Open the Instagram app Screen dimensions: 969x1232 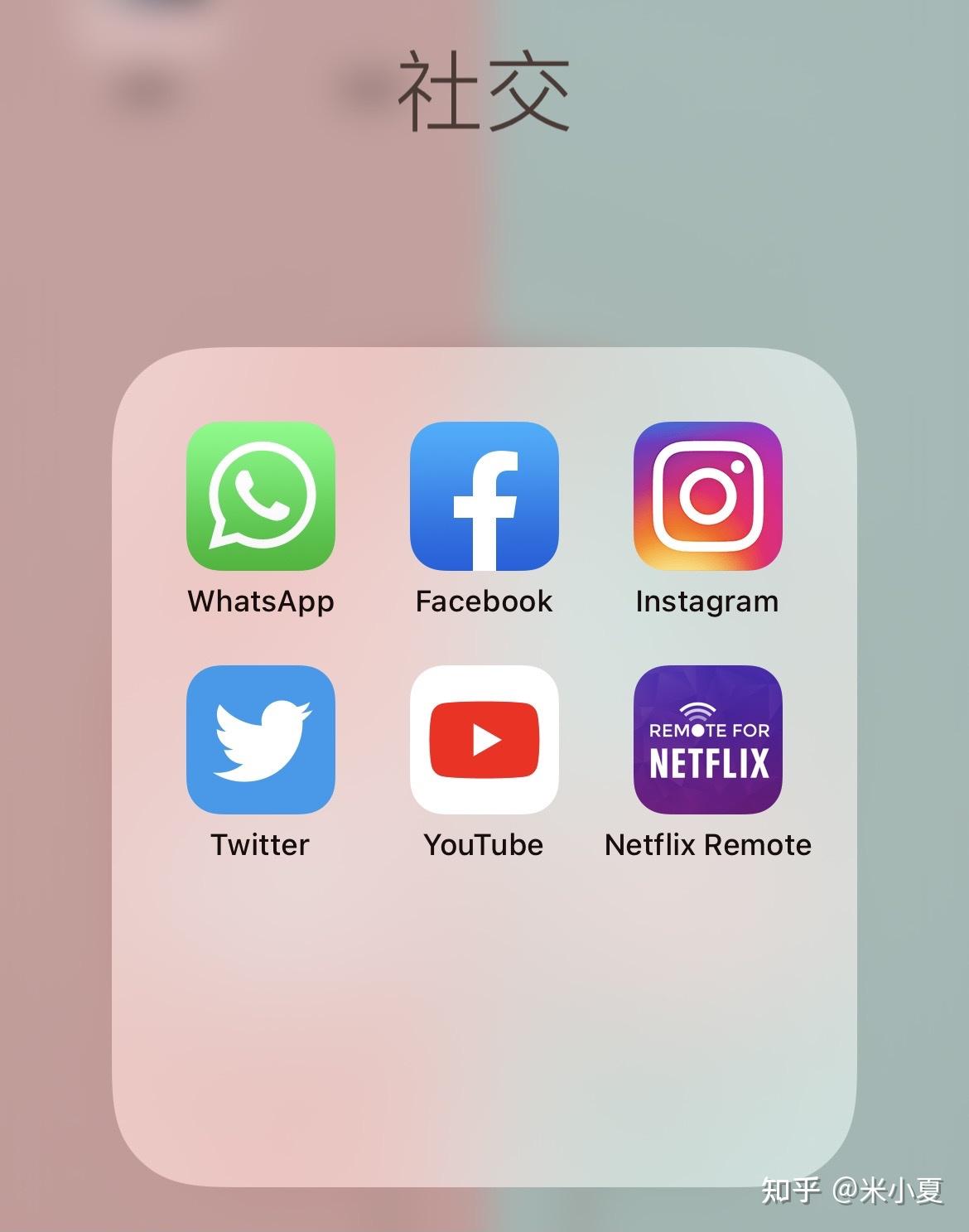[x=707, y=495]
